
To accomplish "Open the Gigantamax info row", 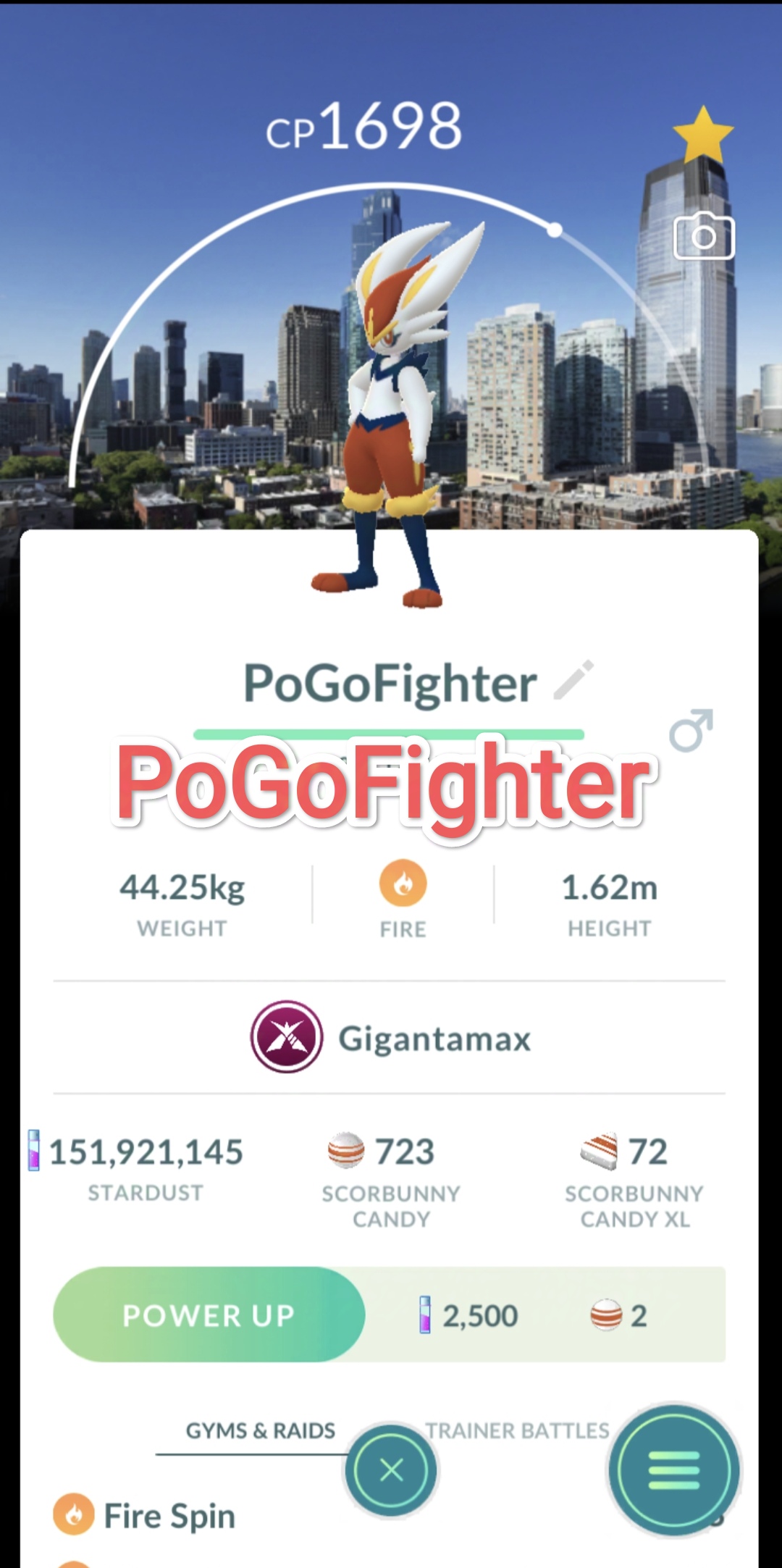I will pos(390,1037).
